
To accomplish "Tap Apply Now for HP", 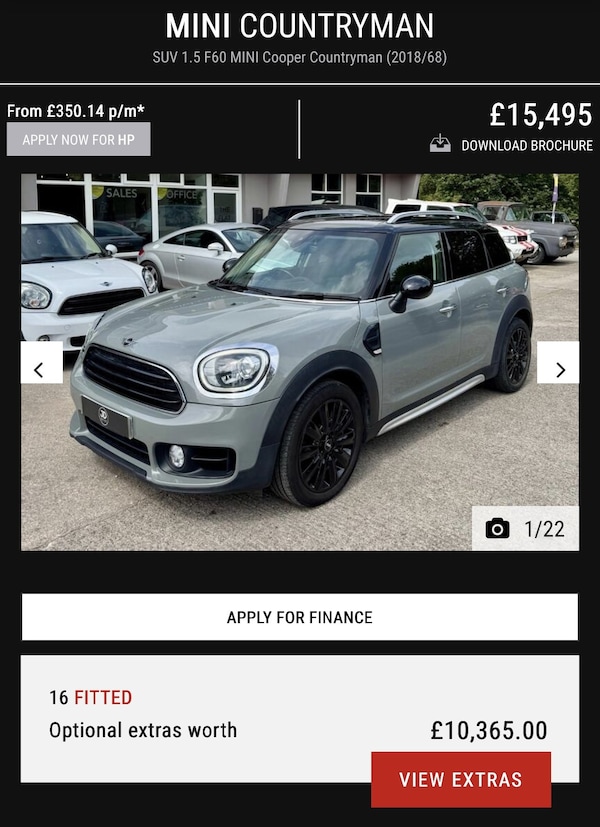I will click(78, 140).
